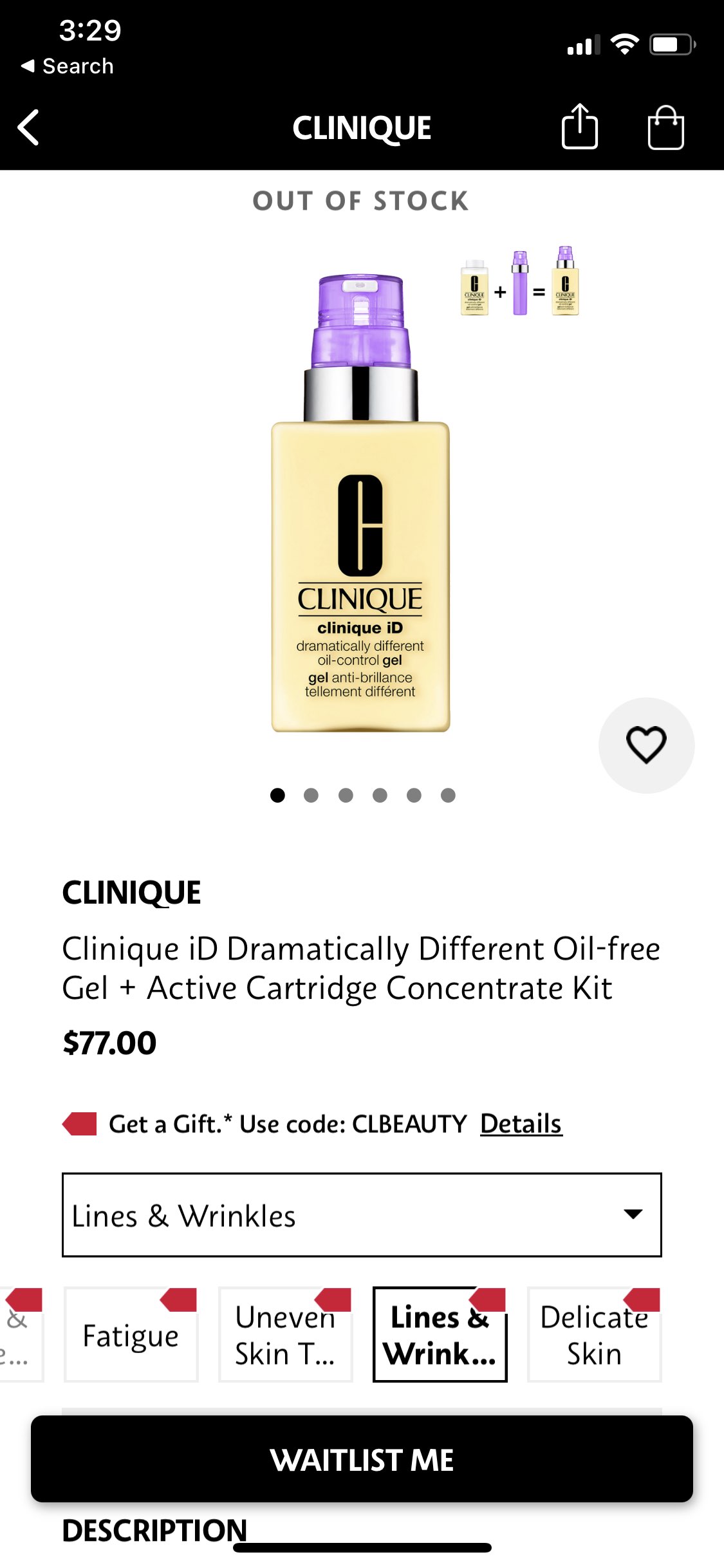This screenshot has width=724, height=1568.
Task: Select the Lines & Wrinkles chip
Action: [x=440, y=1335]
